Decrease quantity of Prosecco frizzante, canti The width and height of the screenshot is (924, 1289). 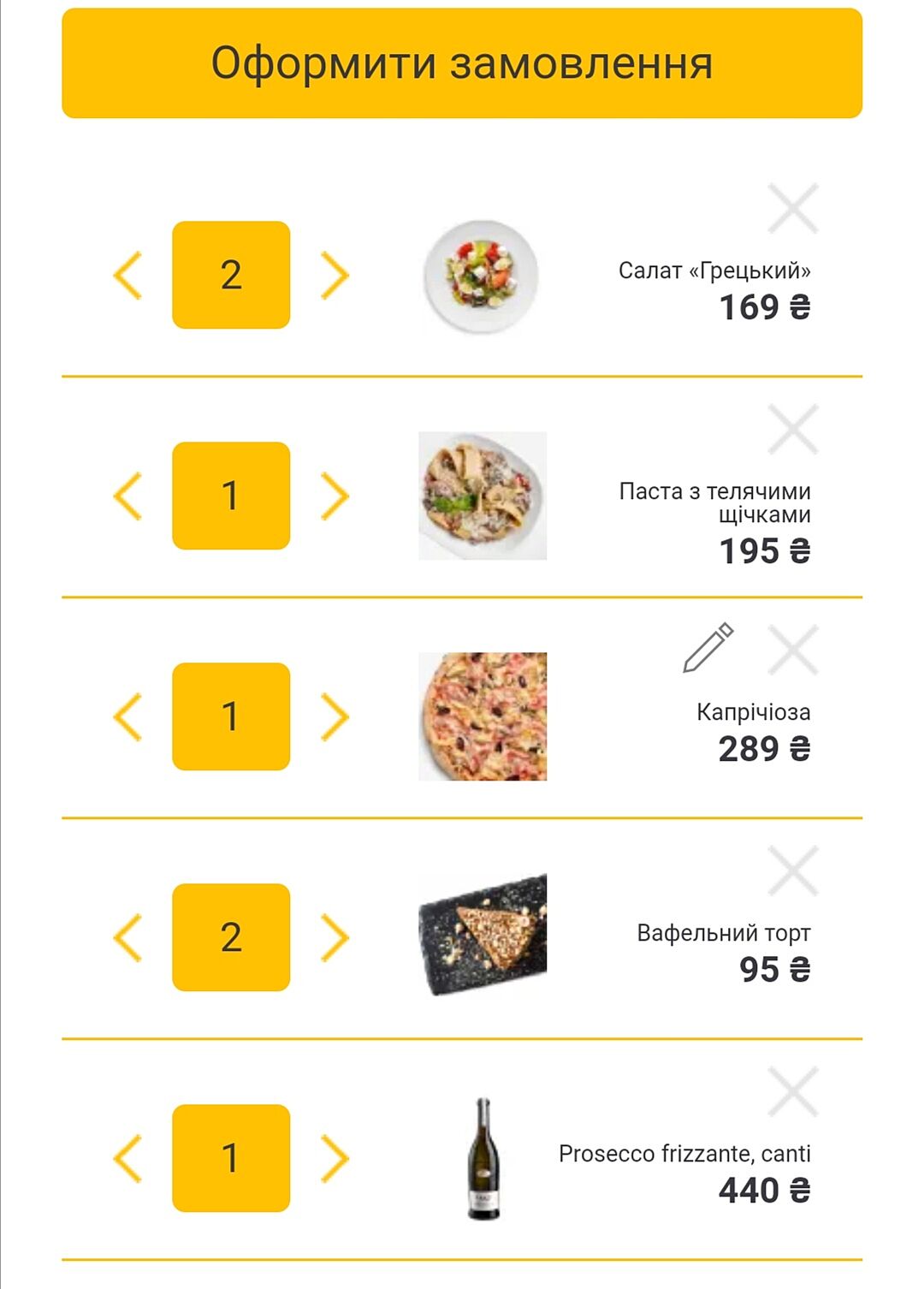tap(128, 1158)
